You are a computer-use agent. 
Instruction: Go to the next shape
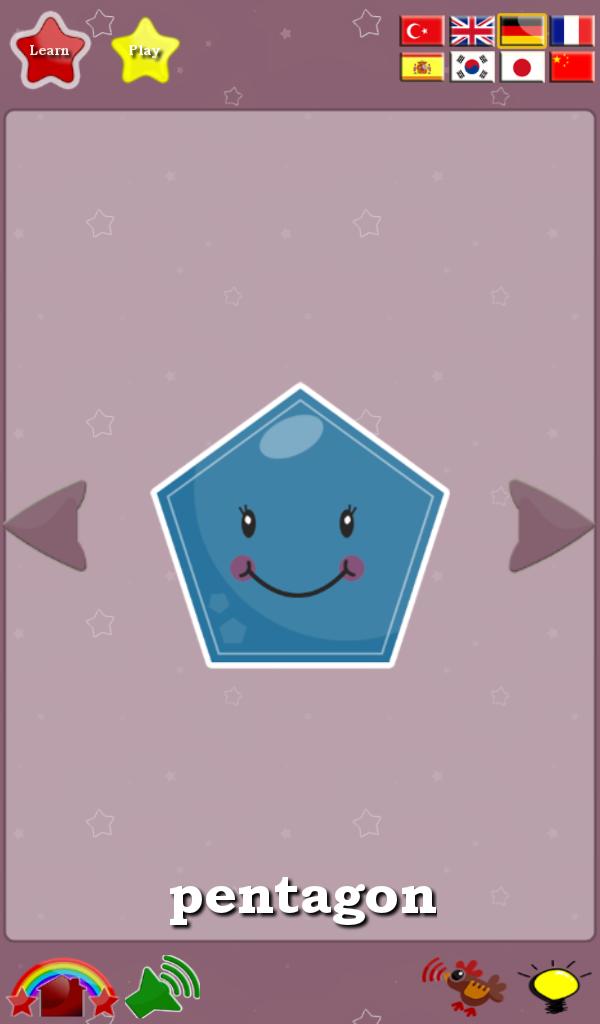[x=548, y=526]
